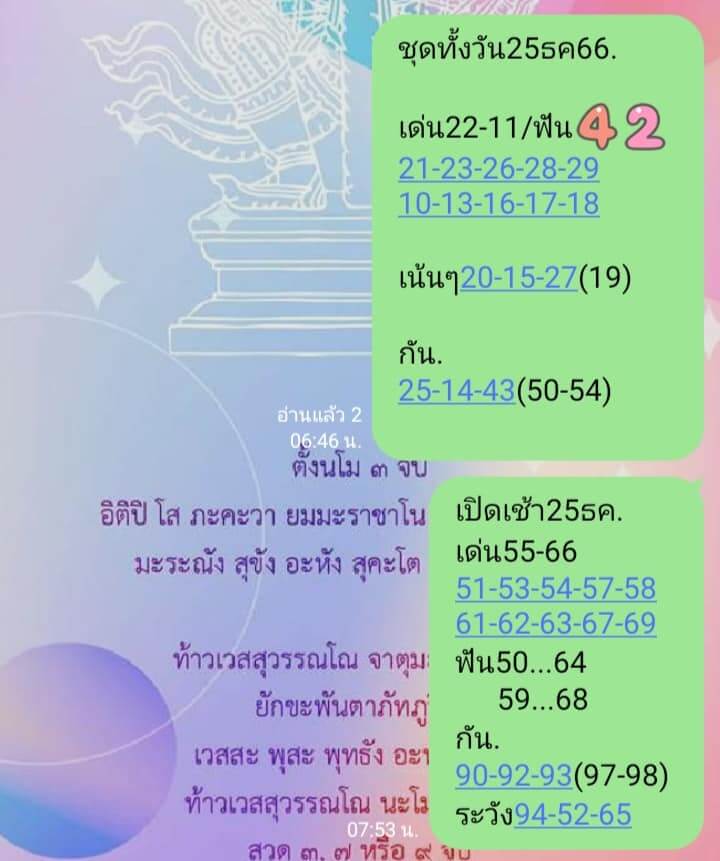Open the underlined 25-14-43 link
This screenshot has height=861, width=720.
tap(456, 391)
